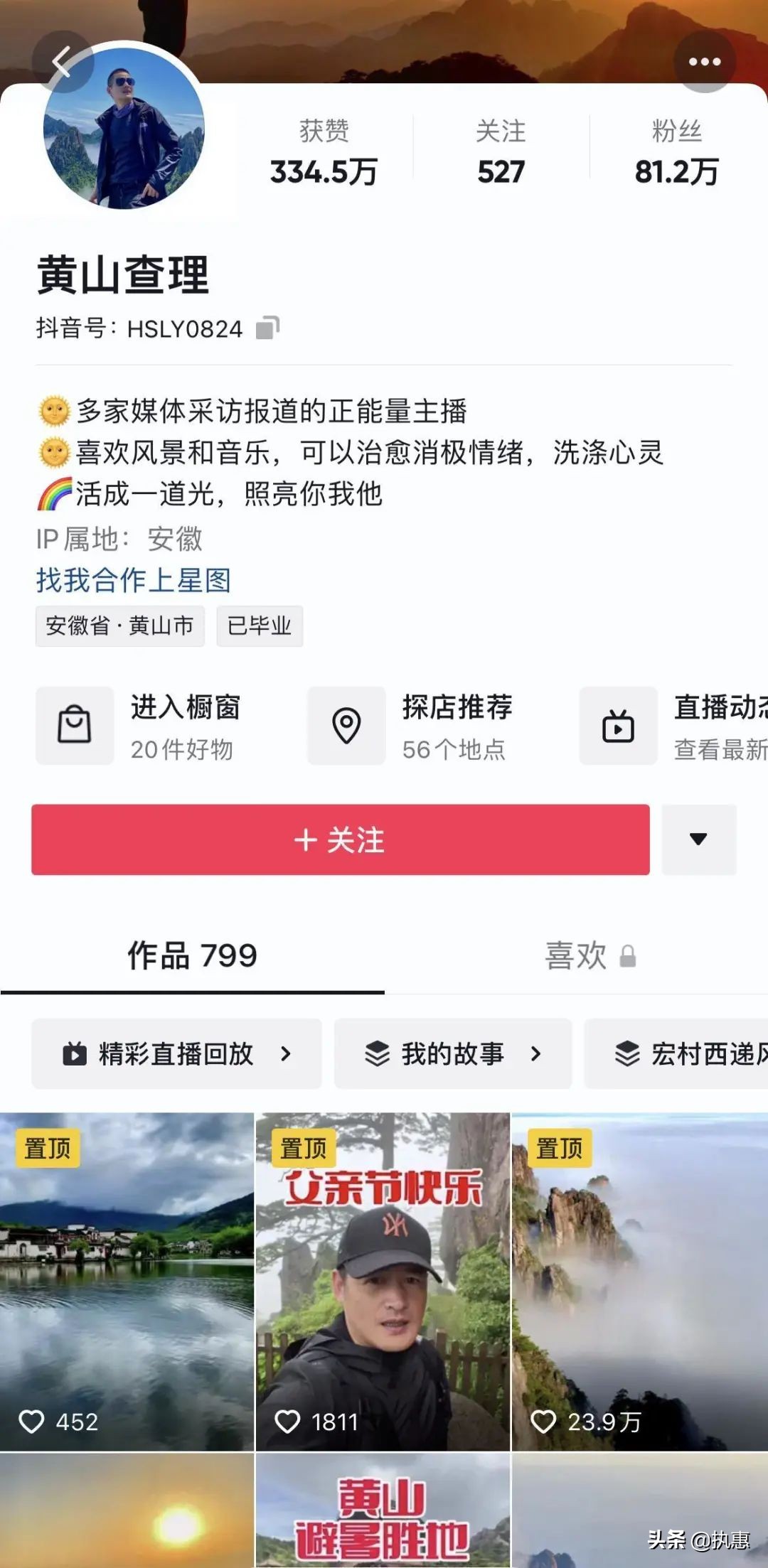768x1568 pixels.
Task: Open 探店推荐 with 56 places
Action: pos(410,726)
